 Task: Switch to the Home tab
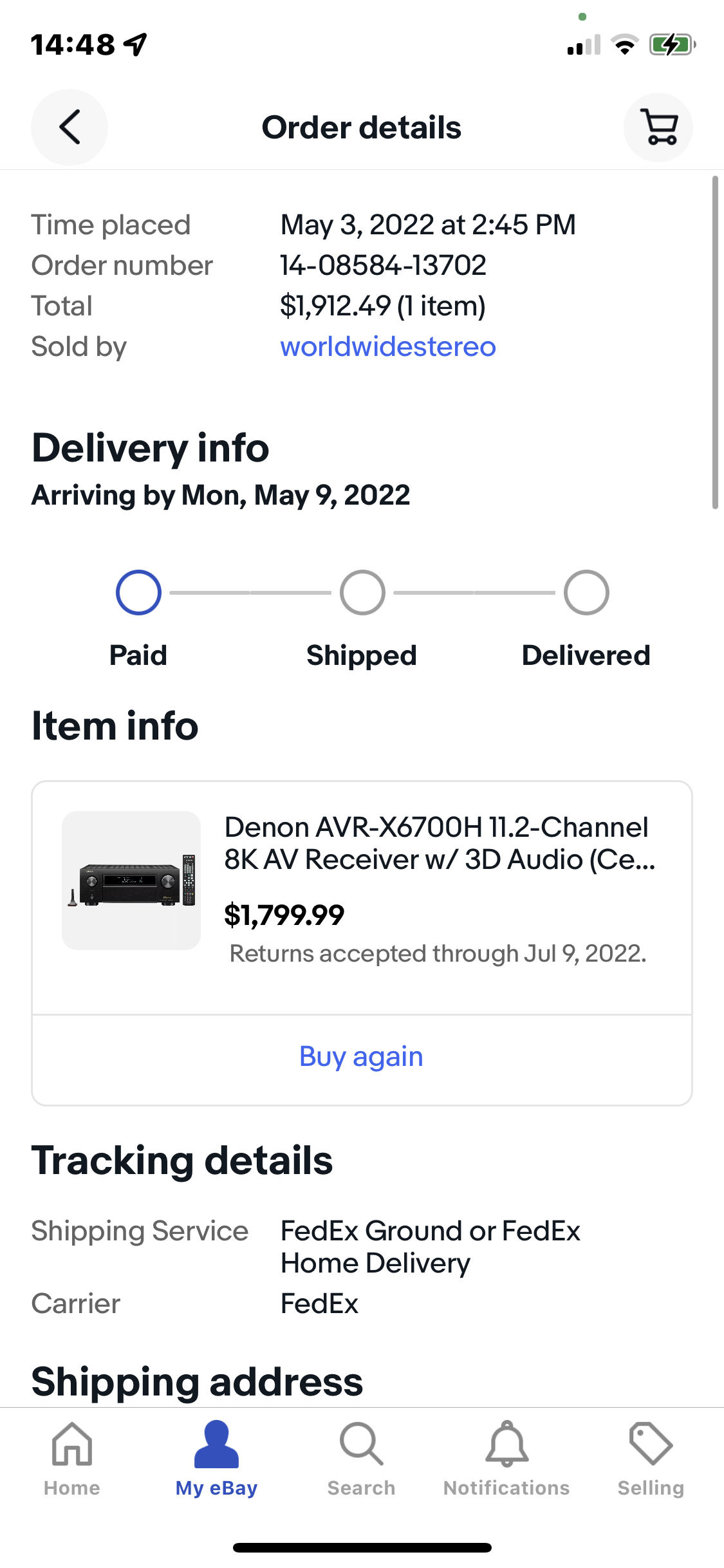click(x=72, y=1459)
